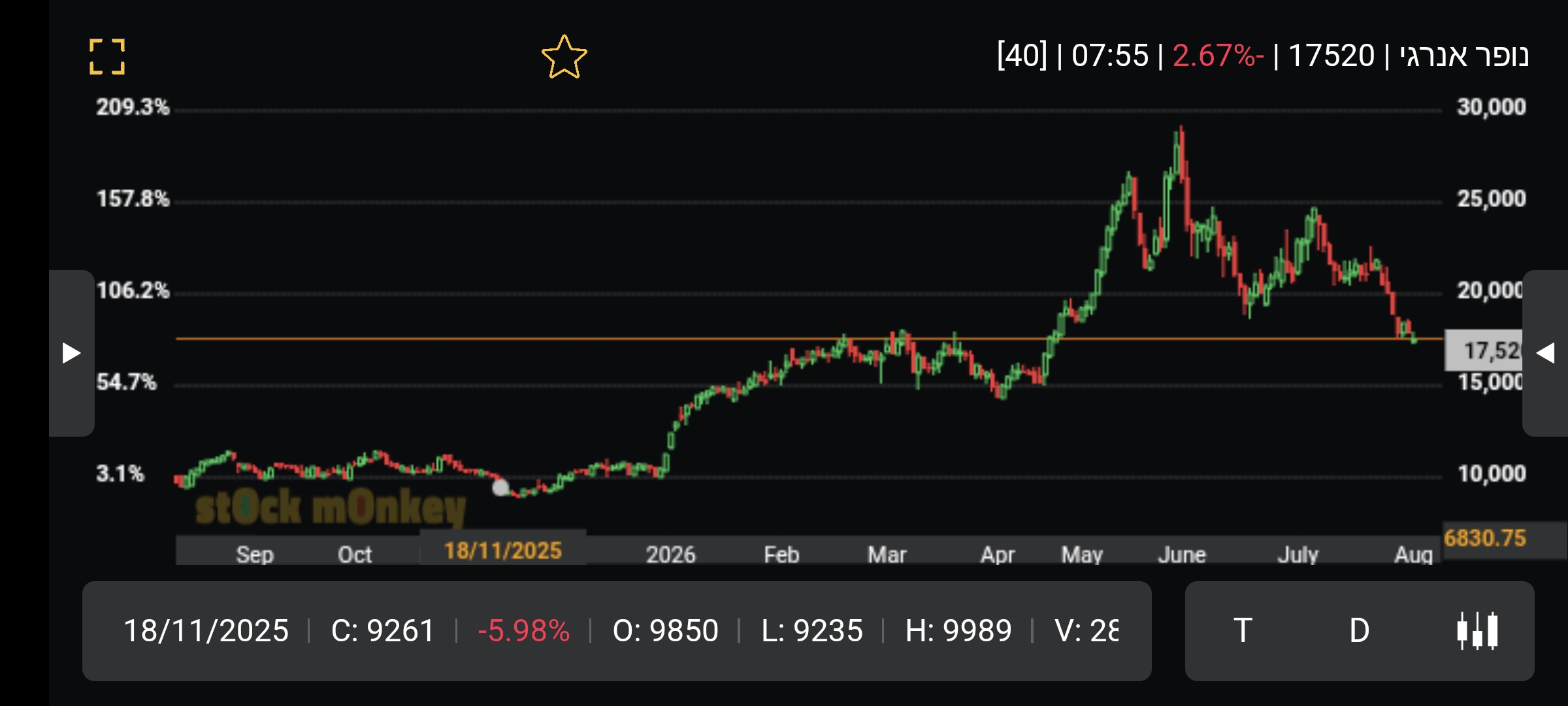Tap the right-side back arrow panel

pos(1545,353)
